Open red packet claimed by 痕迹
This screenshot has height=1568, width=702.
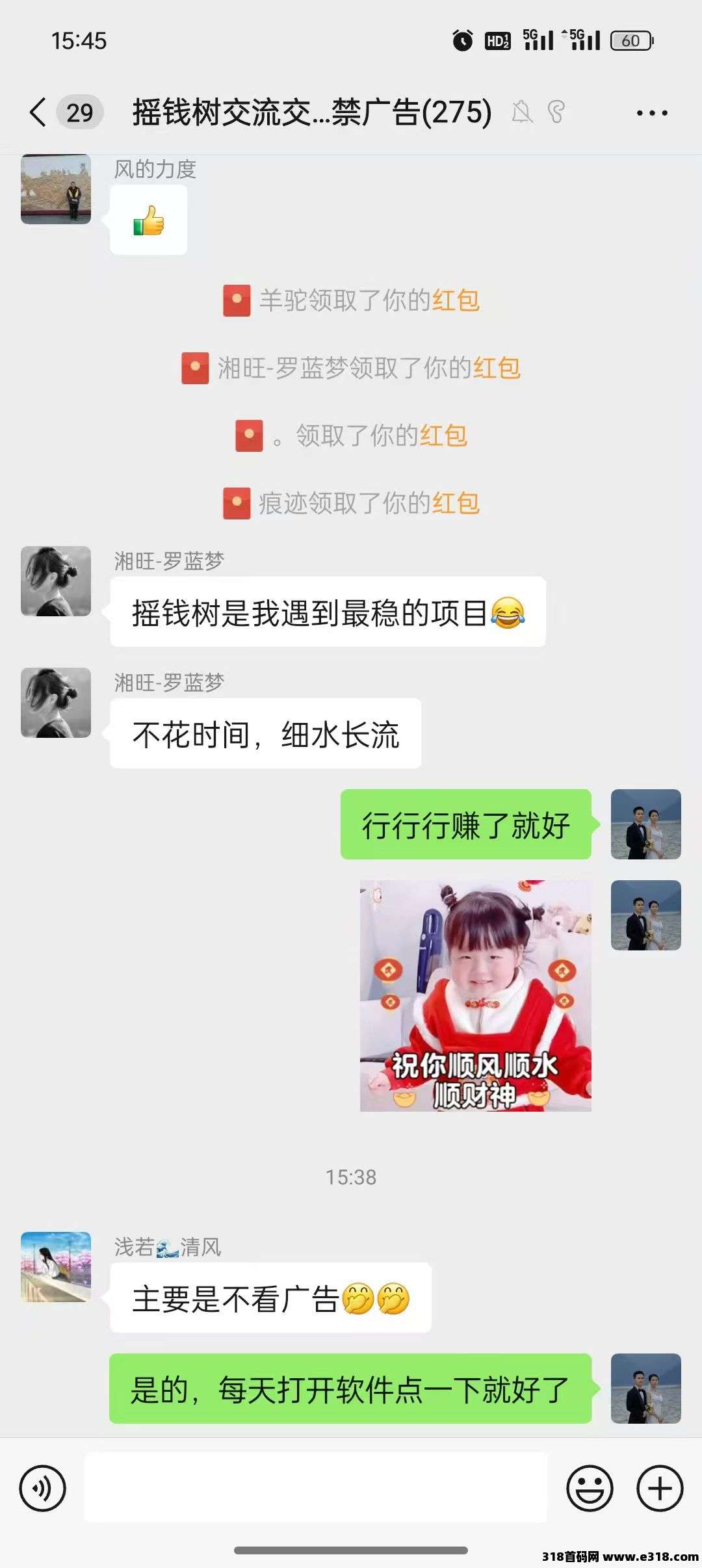(456, 504)
